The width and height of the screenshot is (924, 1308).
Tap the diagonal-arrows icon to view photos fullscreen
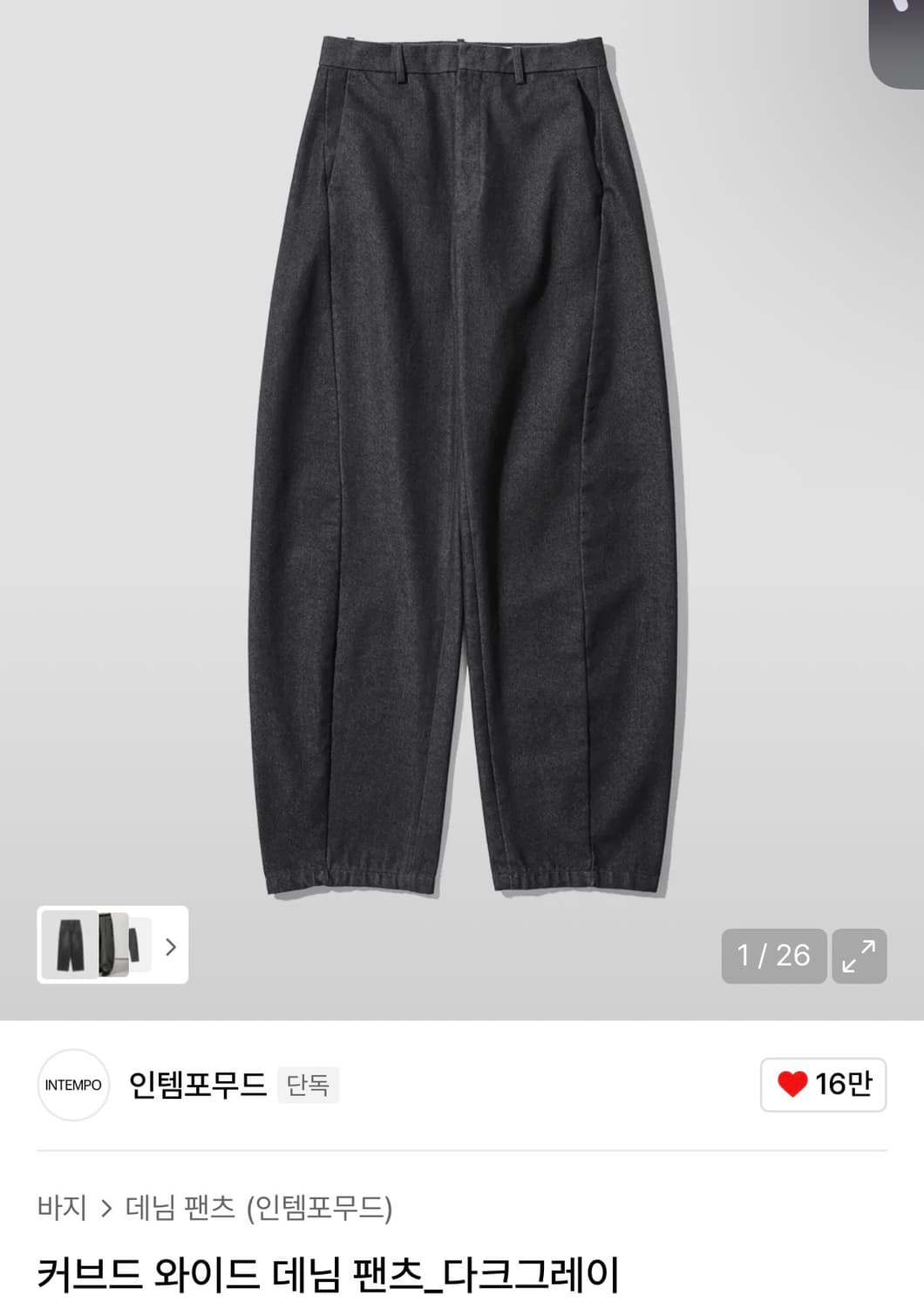tap(860, 957)
